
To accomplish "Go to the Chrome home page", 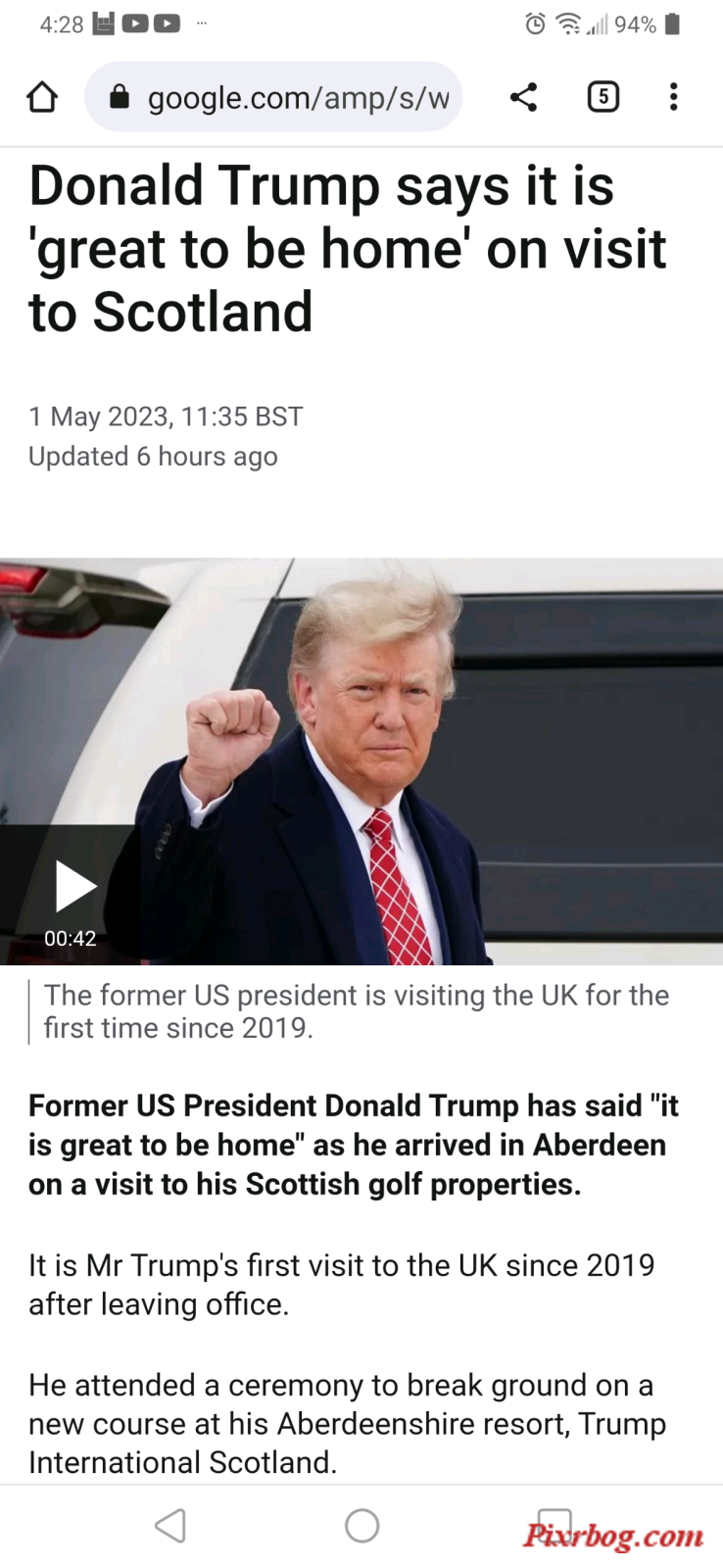I will [42, 97].
